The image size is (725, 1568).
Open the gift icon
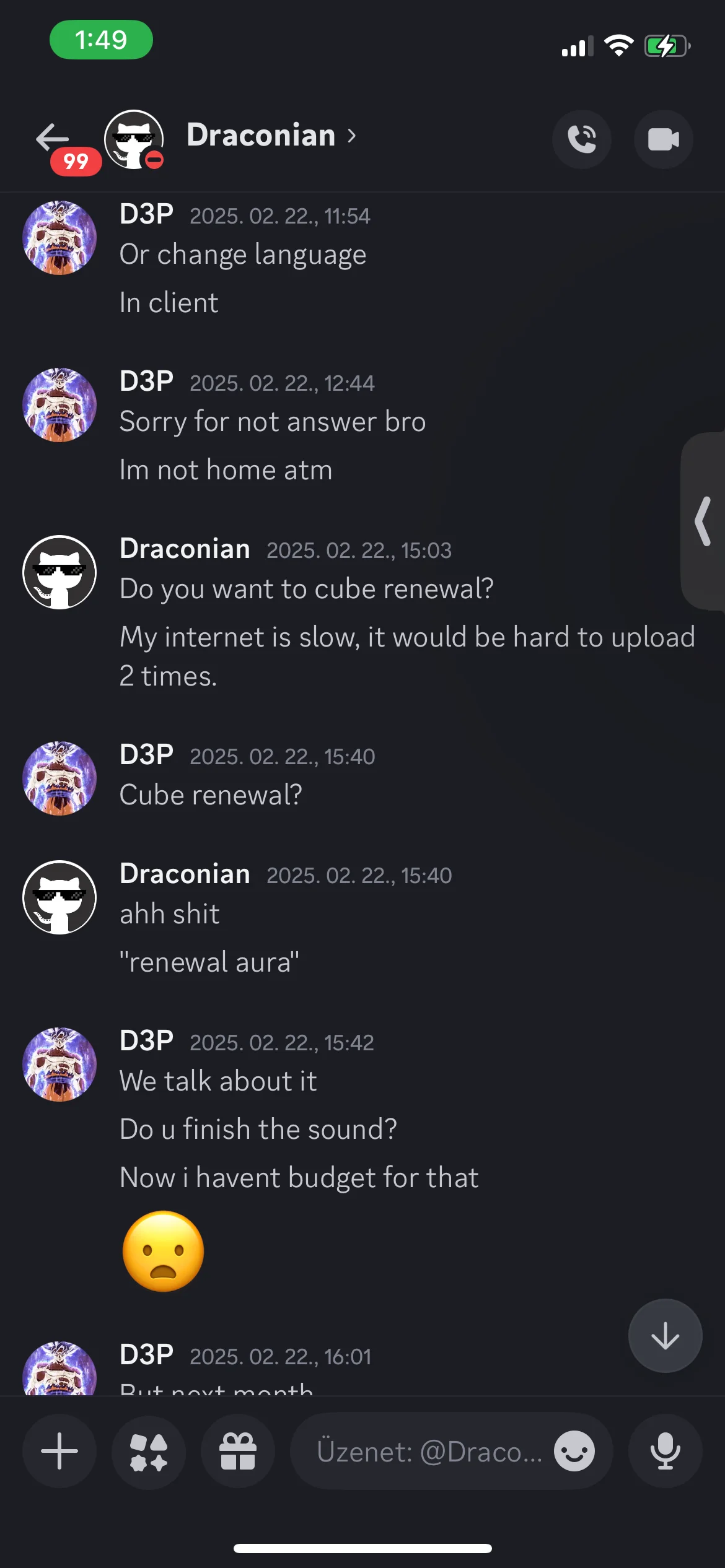click(238, 1451)
